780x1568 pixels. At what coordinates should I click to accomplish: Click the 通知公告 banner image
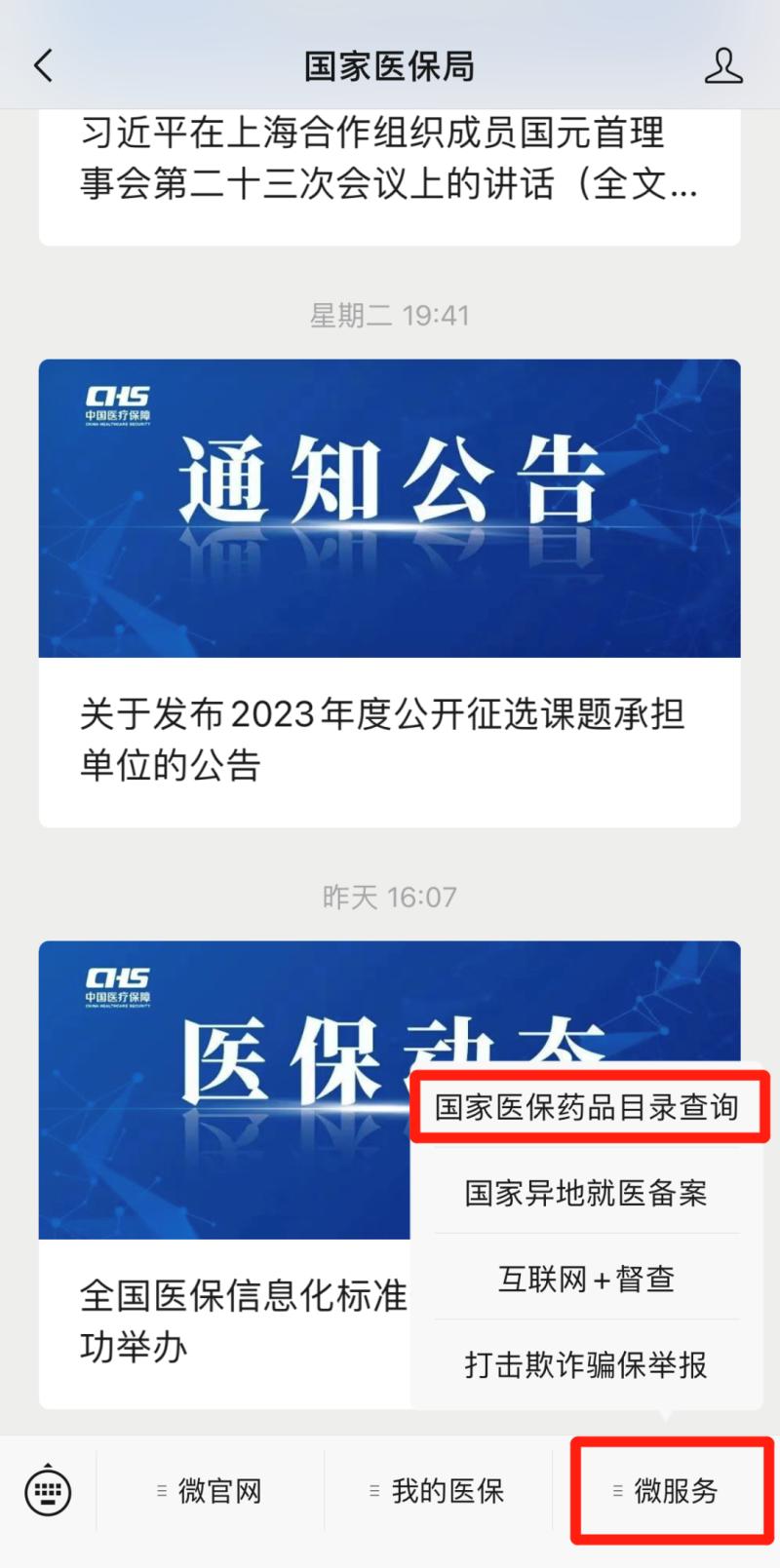[x=390, y=507]
